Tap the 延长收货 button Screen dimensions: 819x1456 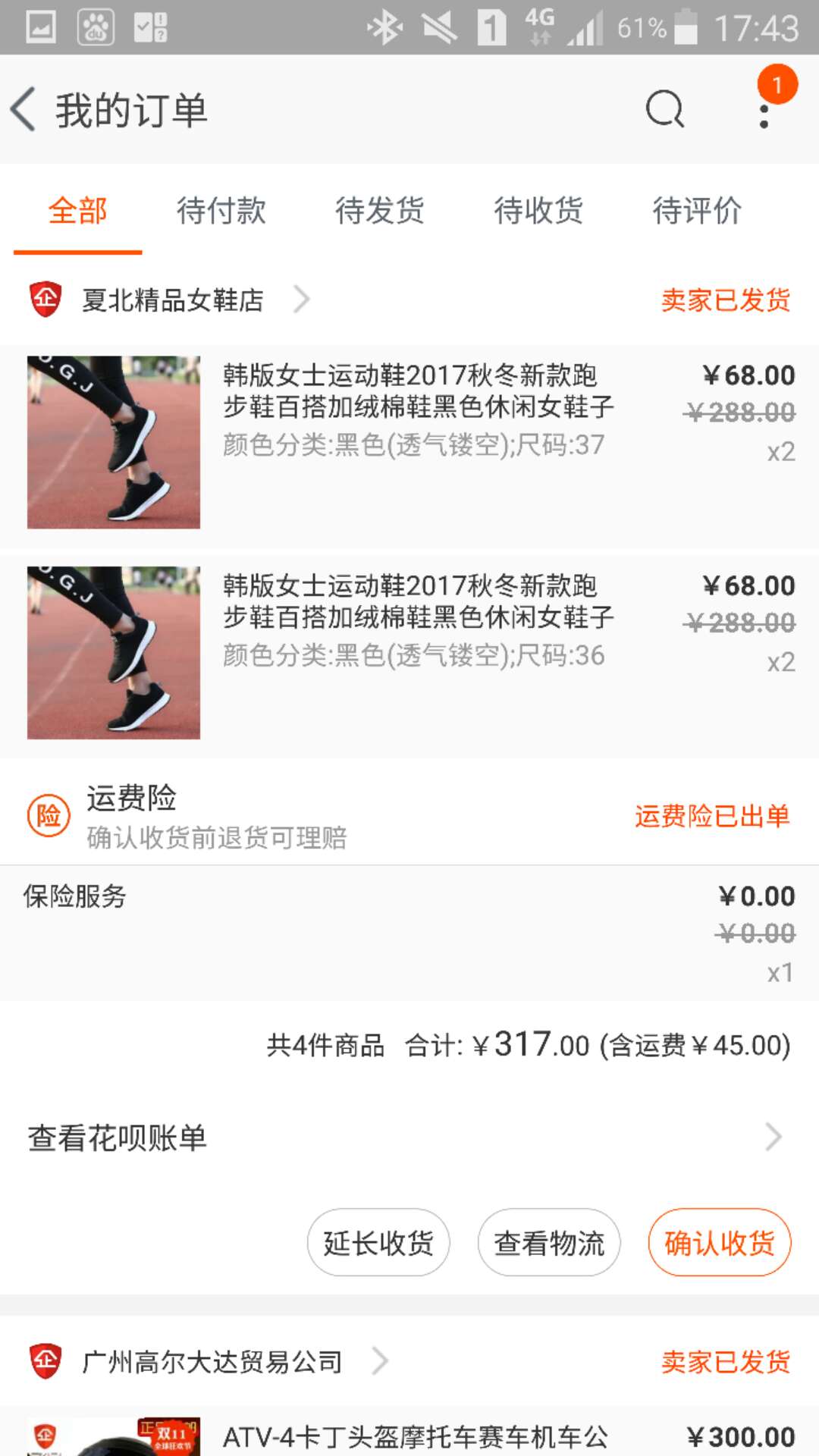pos(378,1242)
